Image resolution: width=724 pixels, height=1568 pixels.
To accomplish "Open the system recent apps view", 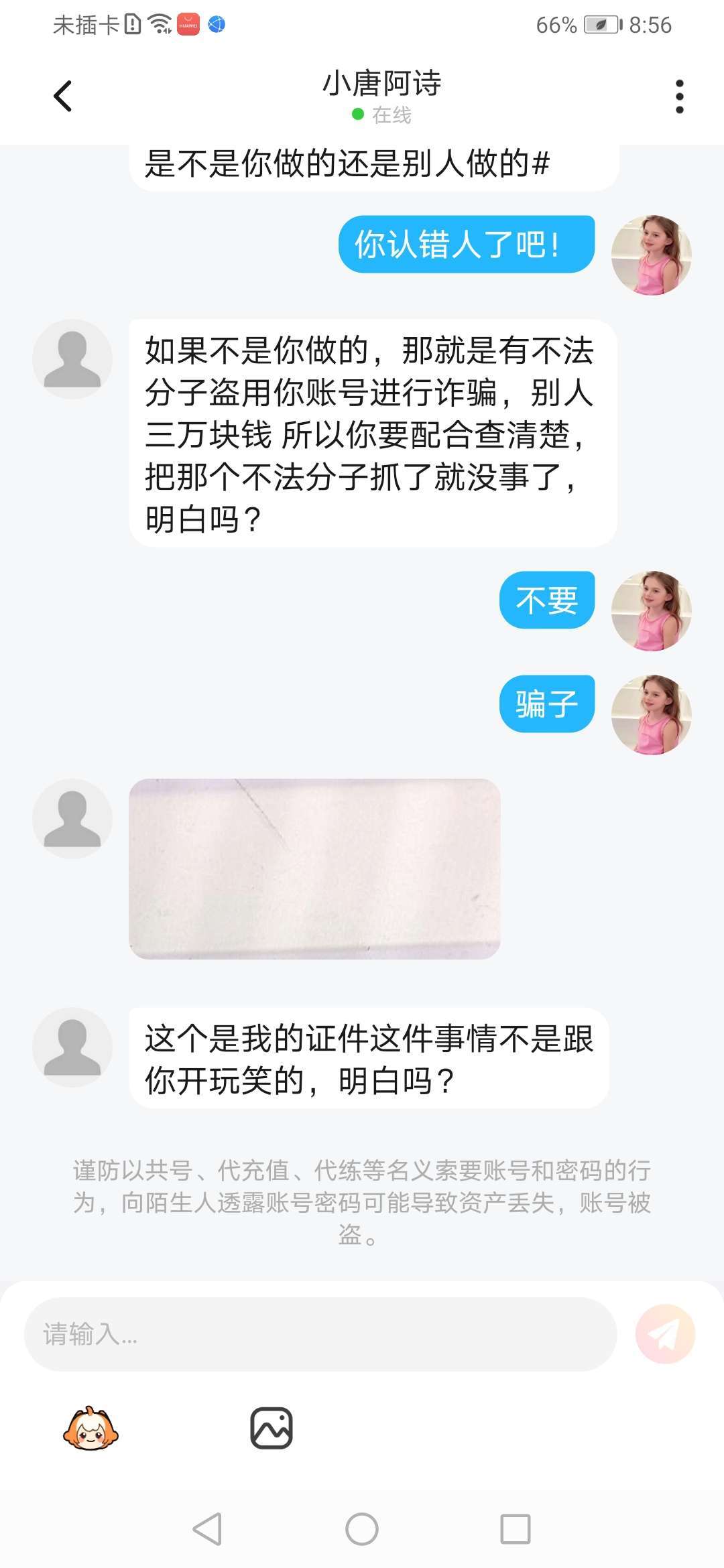I will coord(516,1530).
